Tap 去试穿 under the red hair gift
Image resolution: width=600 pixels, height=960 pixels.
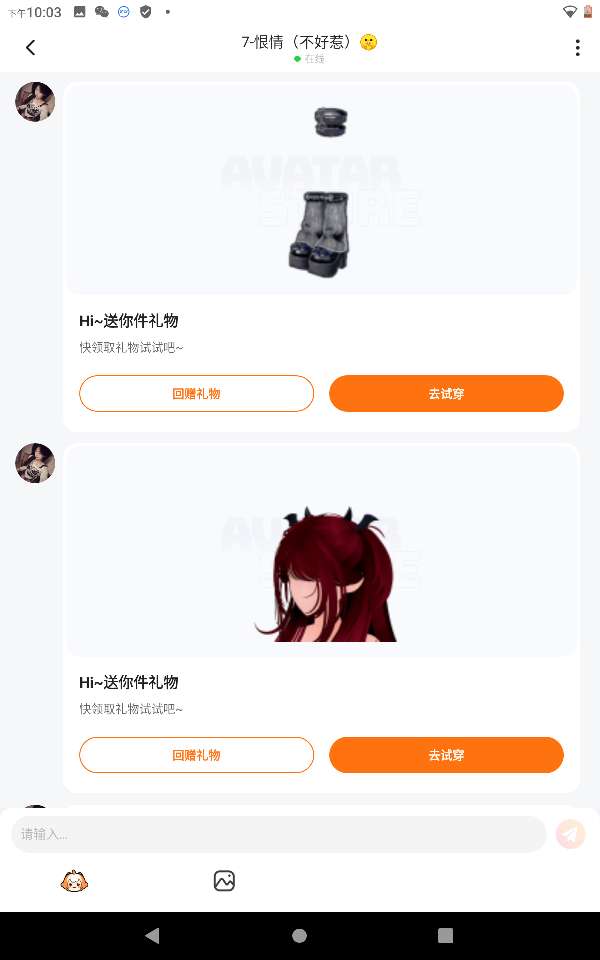446,755
